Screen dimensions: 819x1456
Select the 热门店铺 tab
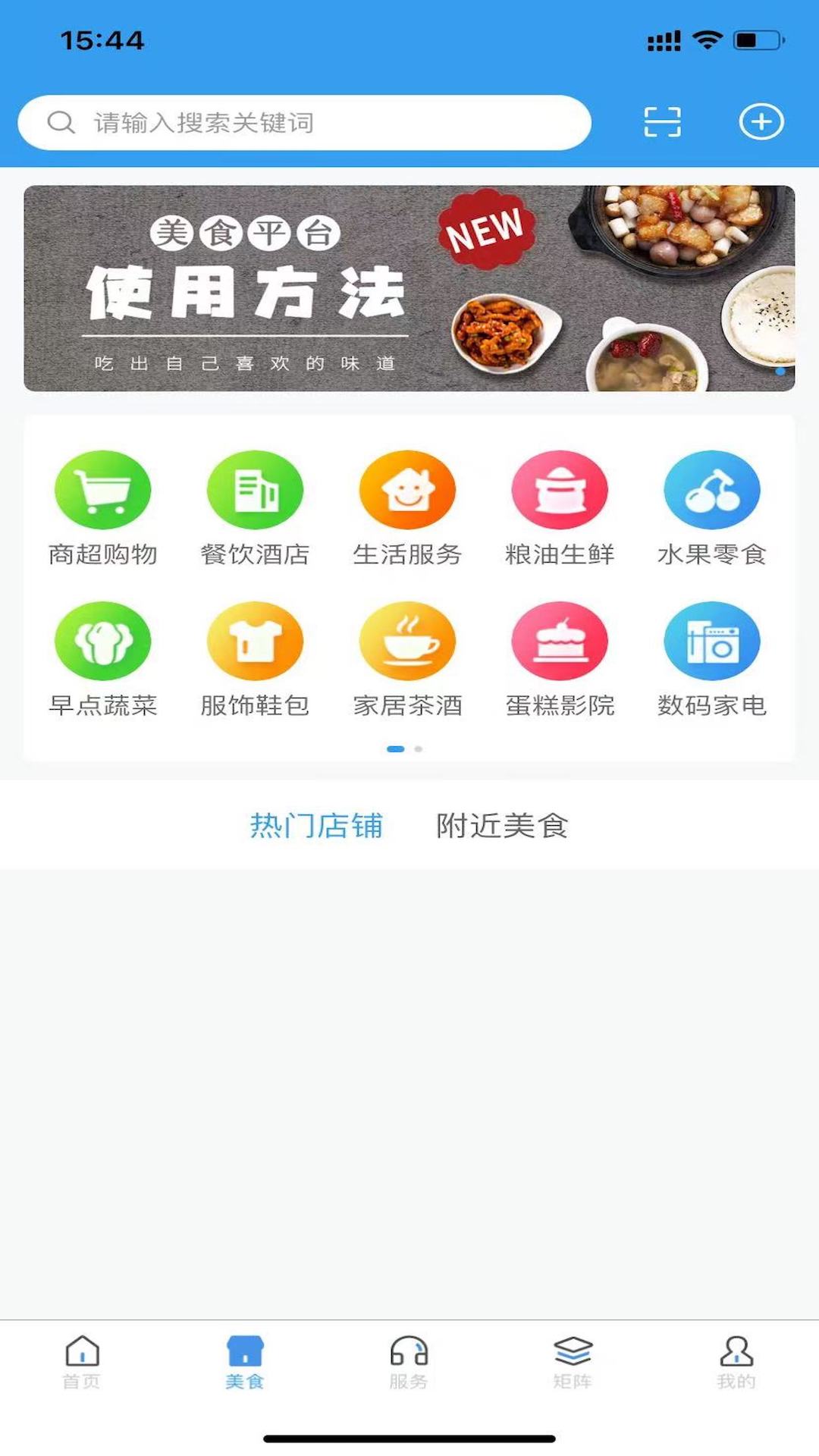tap(316, 825)
